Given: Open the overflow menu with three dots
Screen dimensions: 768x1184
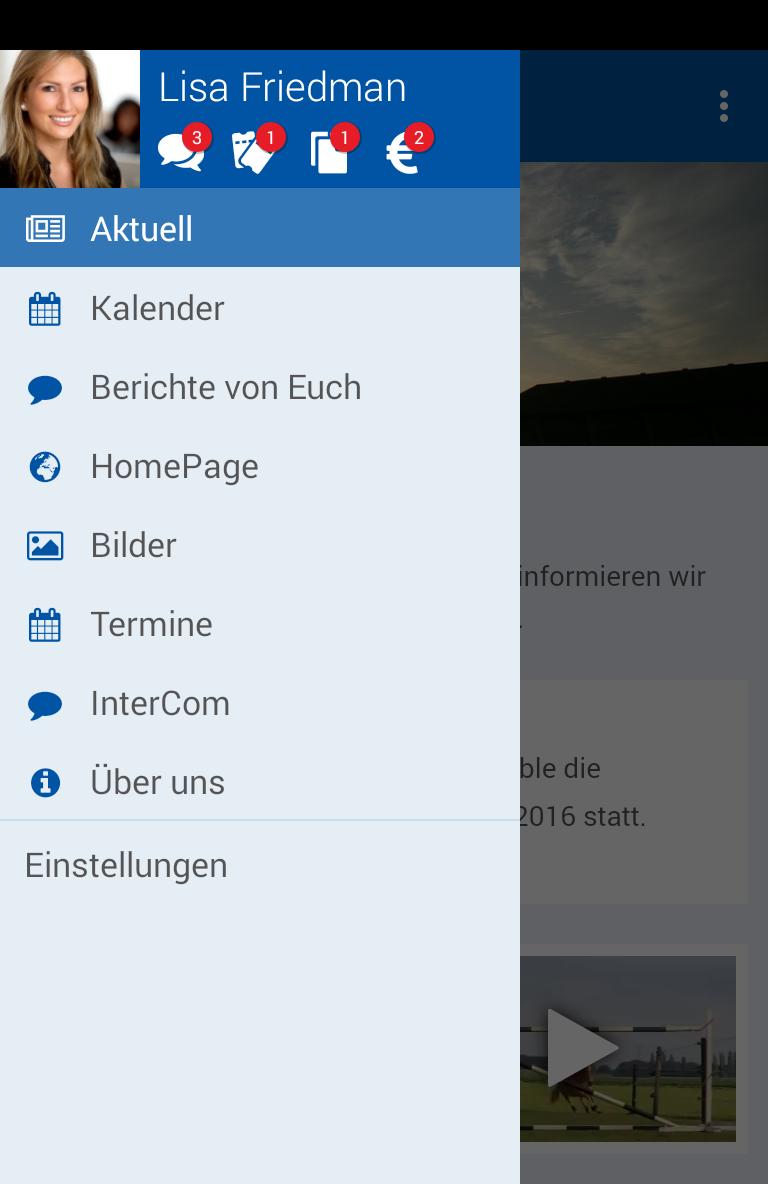Looking at the screenshot, I should (x=723, y=106).
